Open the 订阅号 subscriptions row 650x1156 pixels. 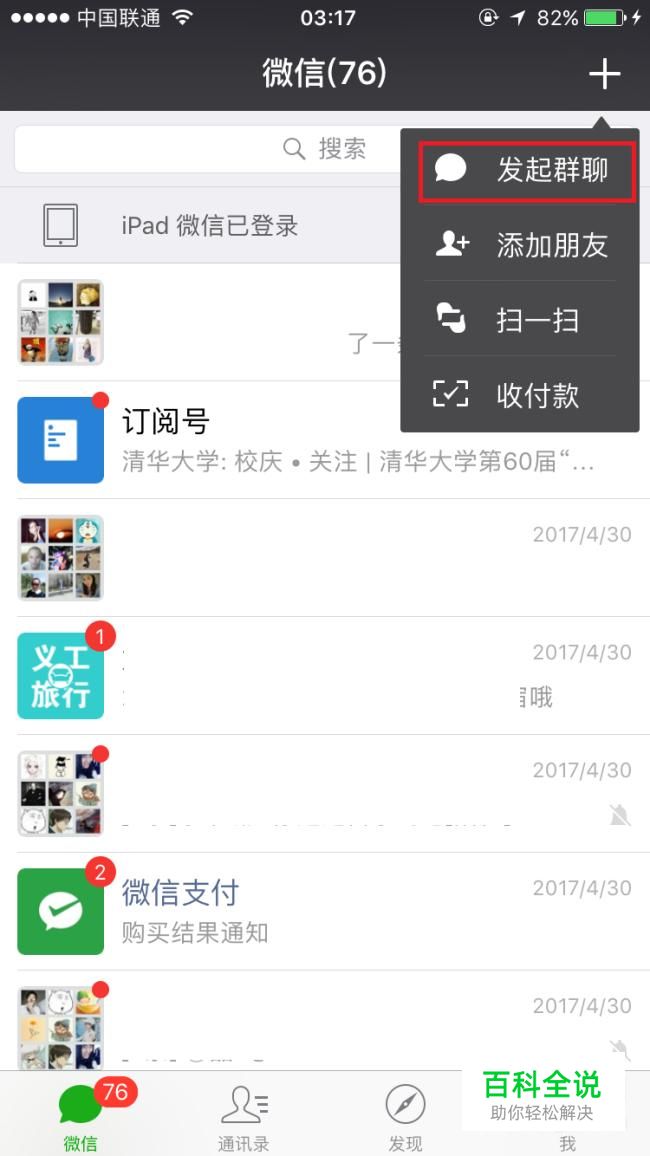[325, 440]
